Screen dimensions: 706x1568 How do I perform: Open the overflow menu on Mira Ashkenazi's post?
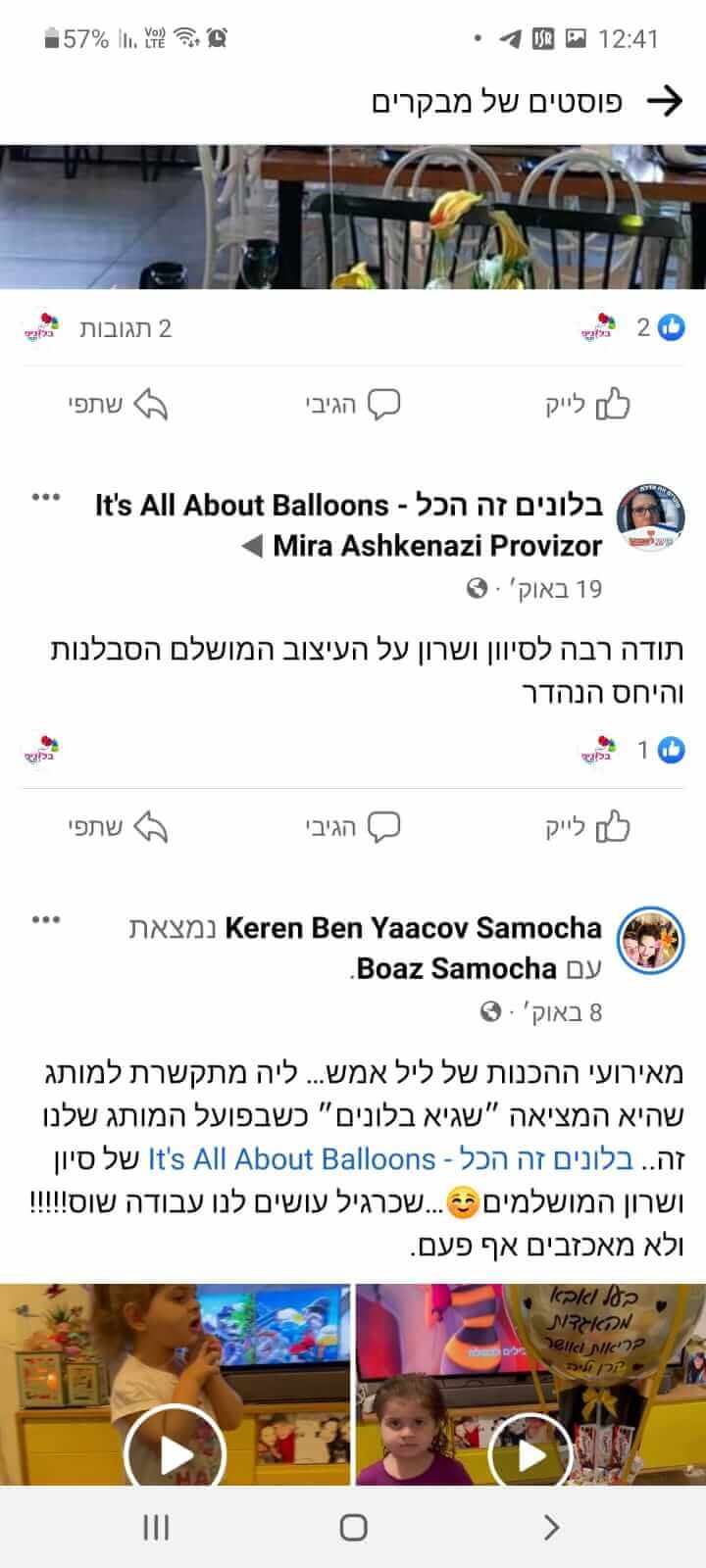[46, 497]
